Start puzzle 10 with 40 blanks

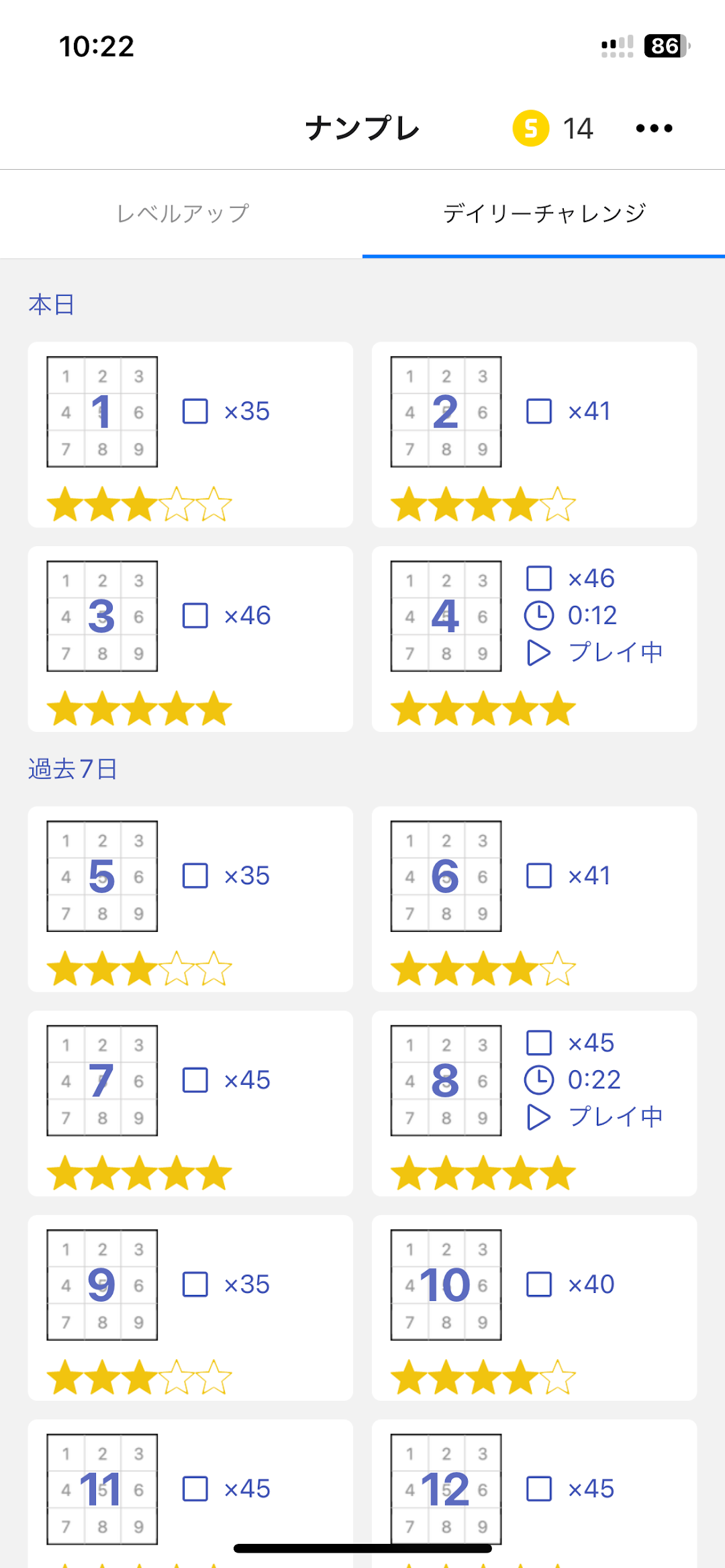[x=534, y=1308]
